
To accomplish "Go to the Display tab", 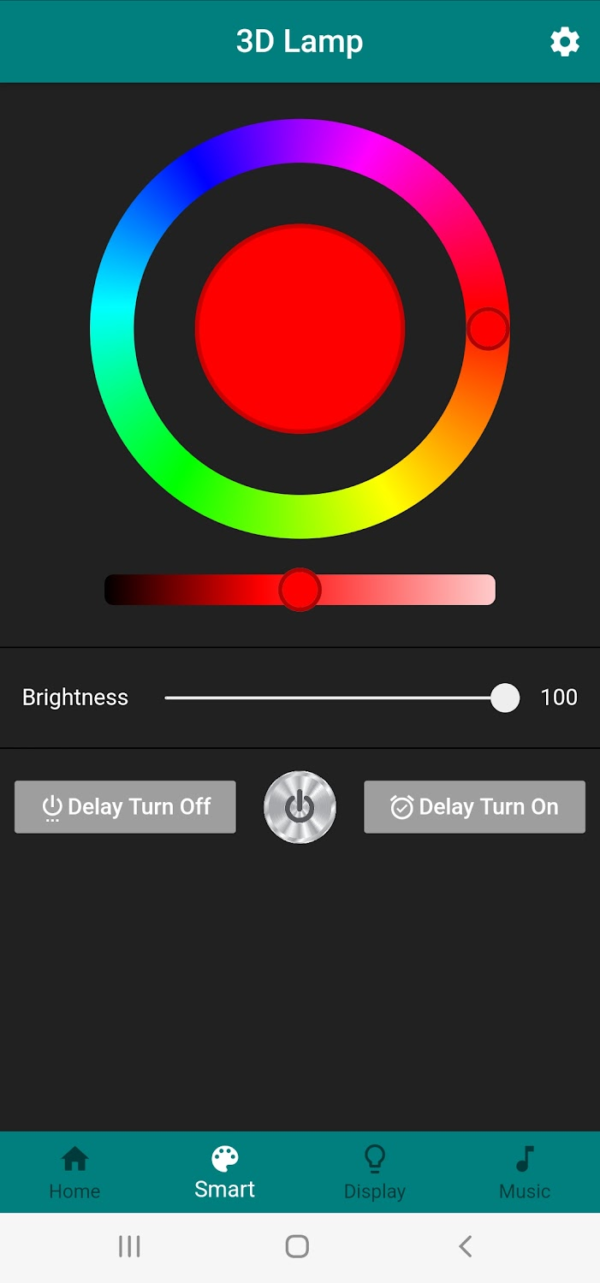I will click(375, 1172).
